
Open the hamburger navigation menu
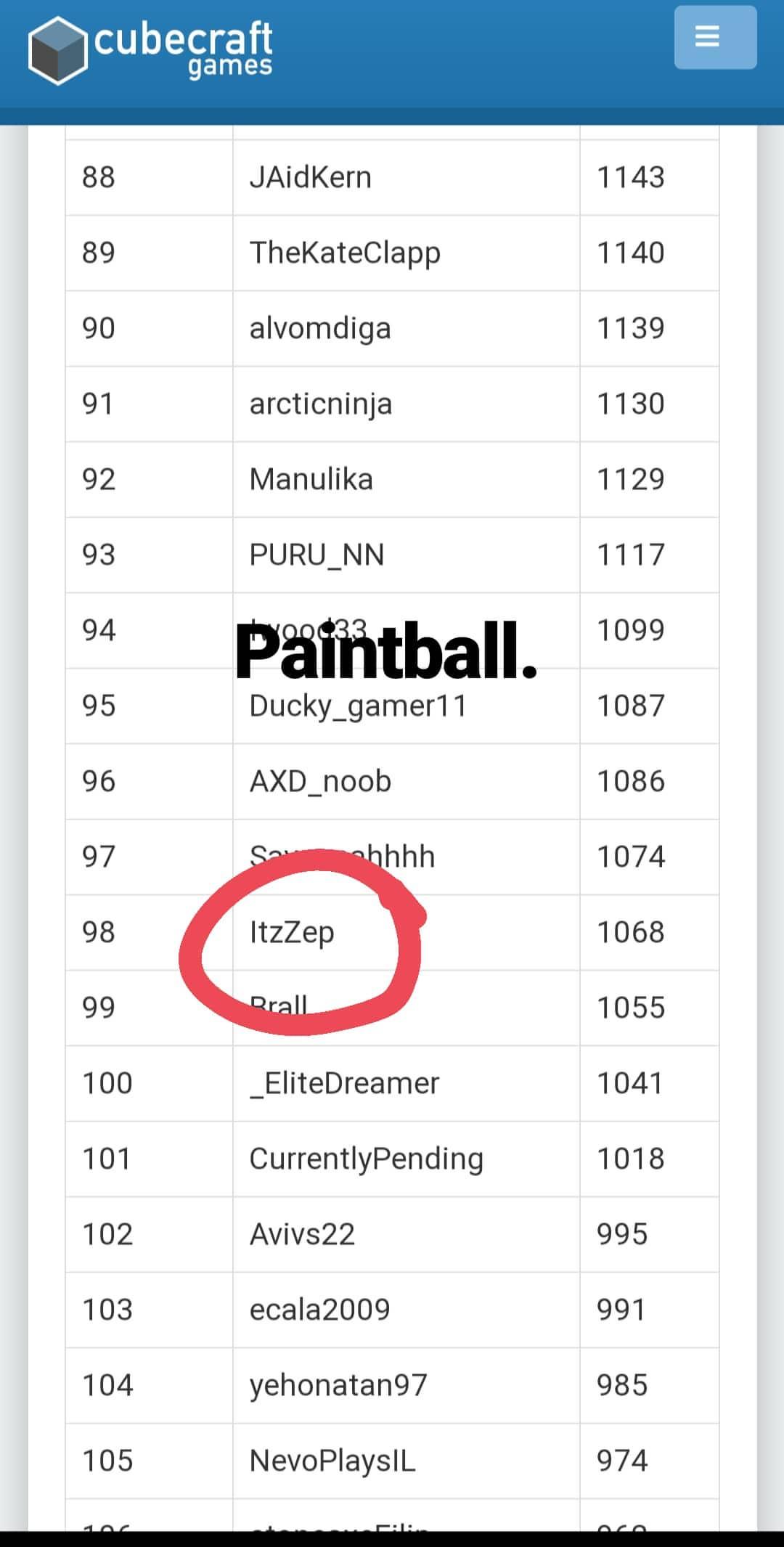[x=715, y=38]
